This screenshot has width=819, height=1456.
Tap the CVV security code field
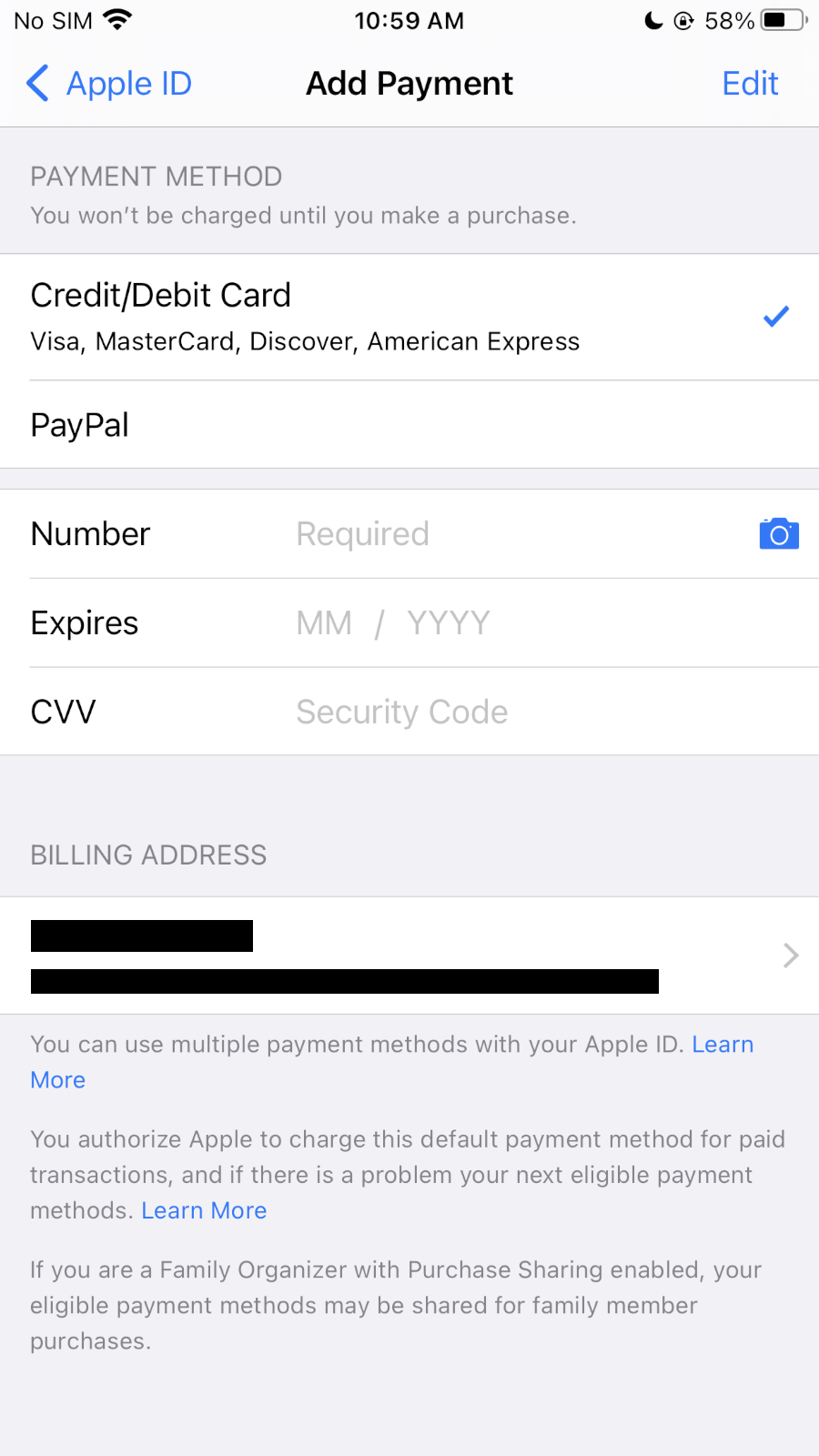pyautogui.click(x=510, y=713)
